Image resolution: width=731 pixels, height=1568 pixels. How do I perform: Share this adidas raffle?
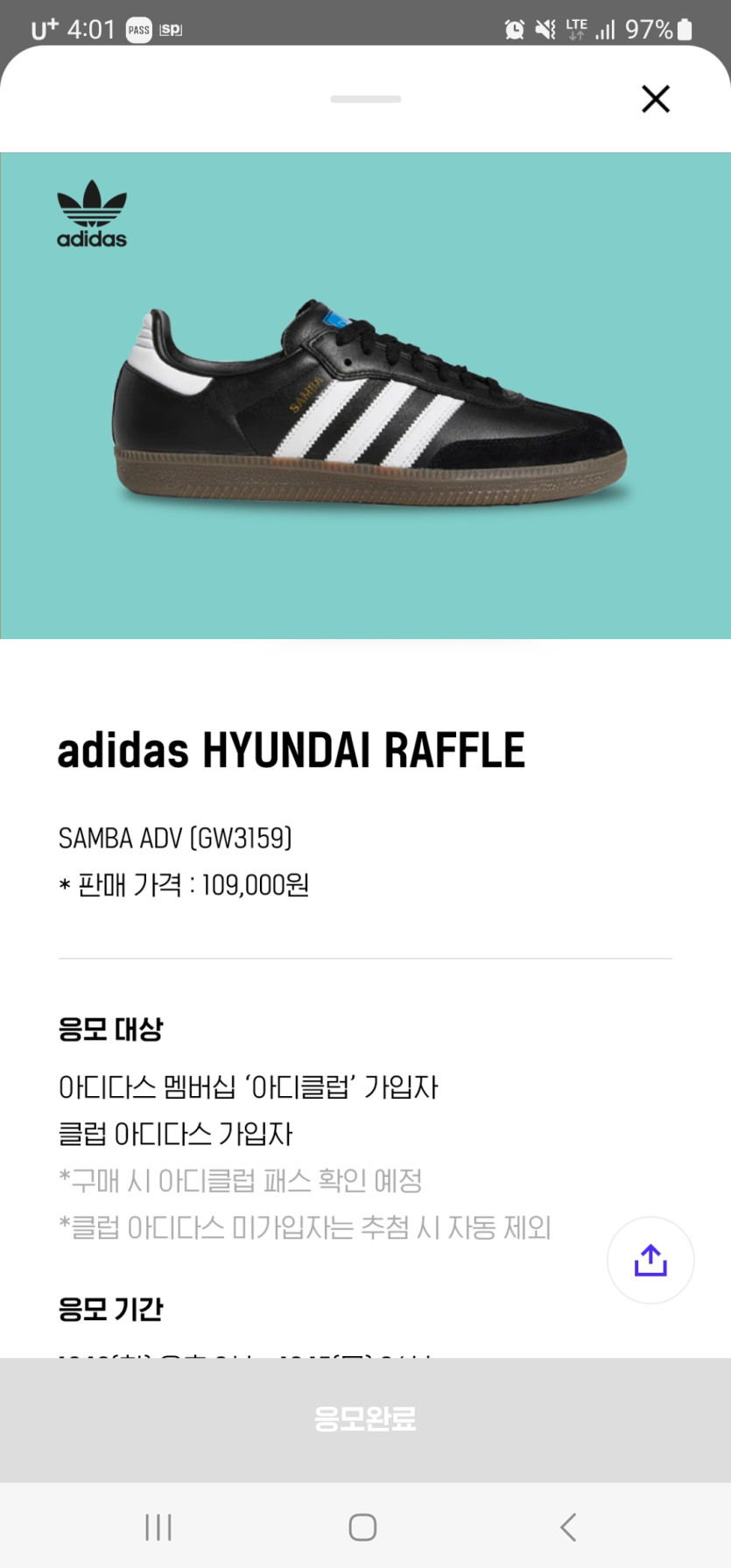[650, 1260]
